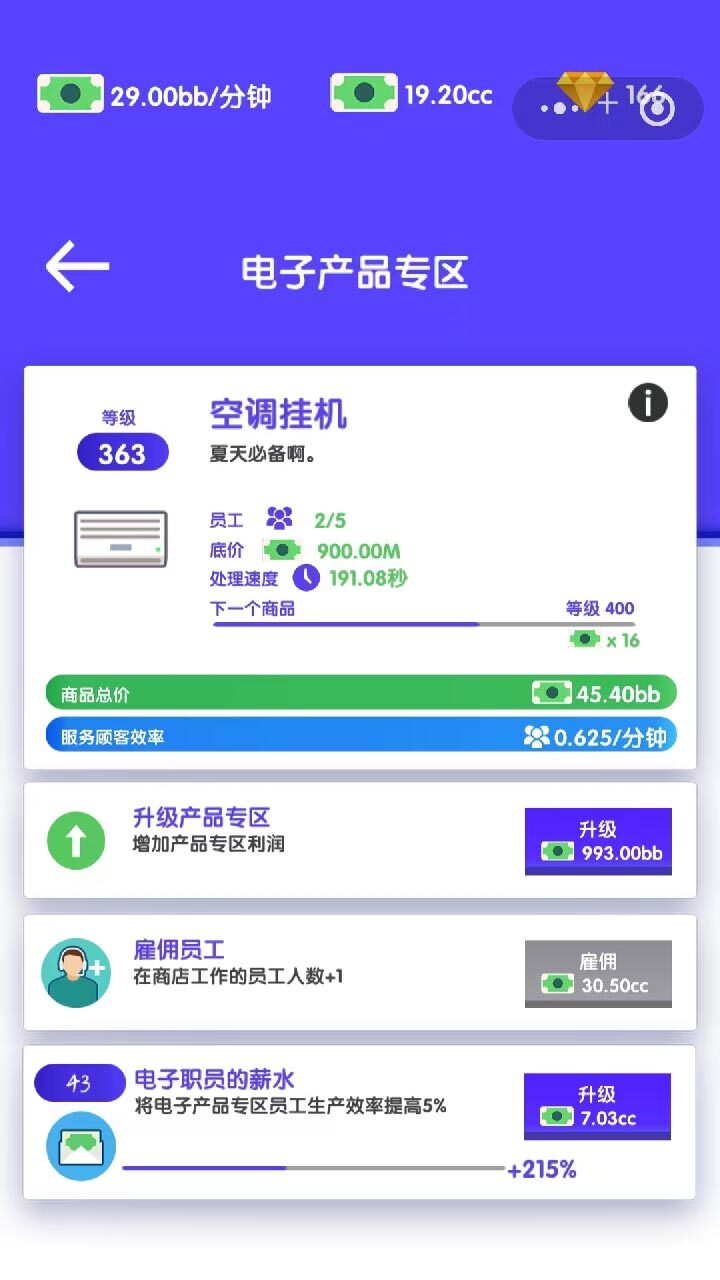Close the mini-program with the circle button

657,108
